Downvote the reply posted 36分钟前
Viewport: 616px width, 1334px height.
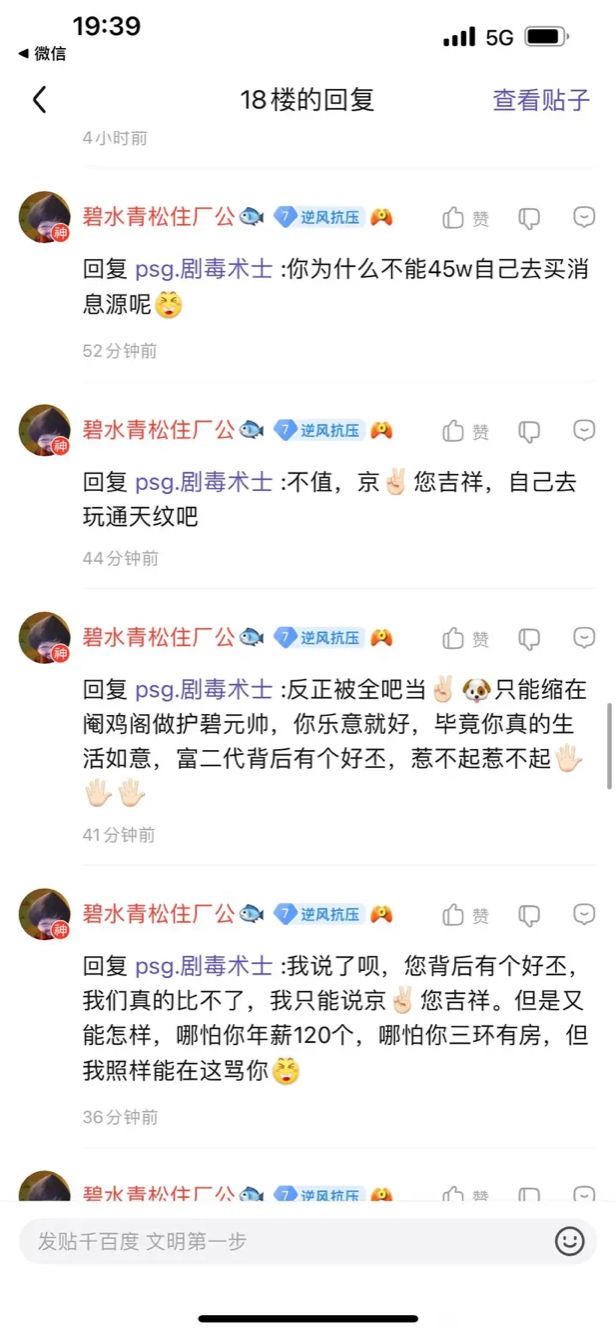coord(529,914)
